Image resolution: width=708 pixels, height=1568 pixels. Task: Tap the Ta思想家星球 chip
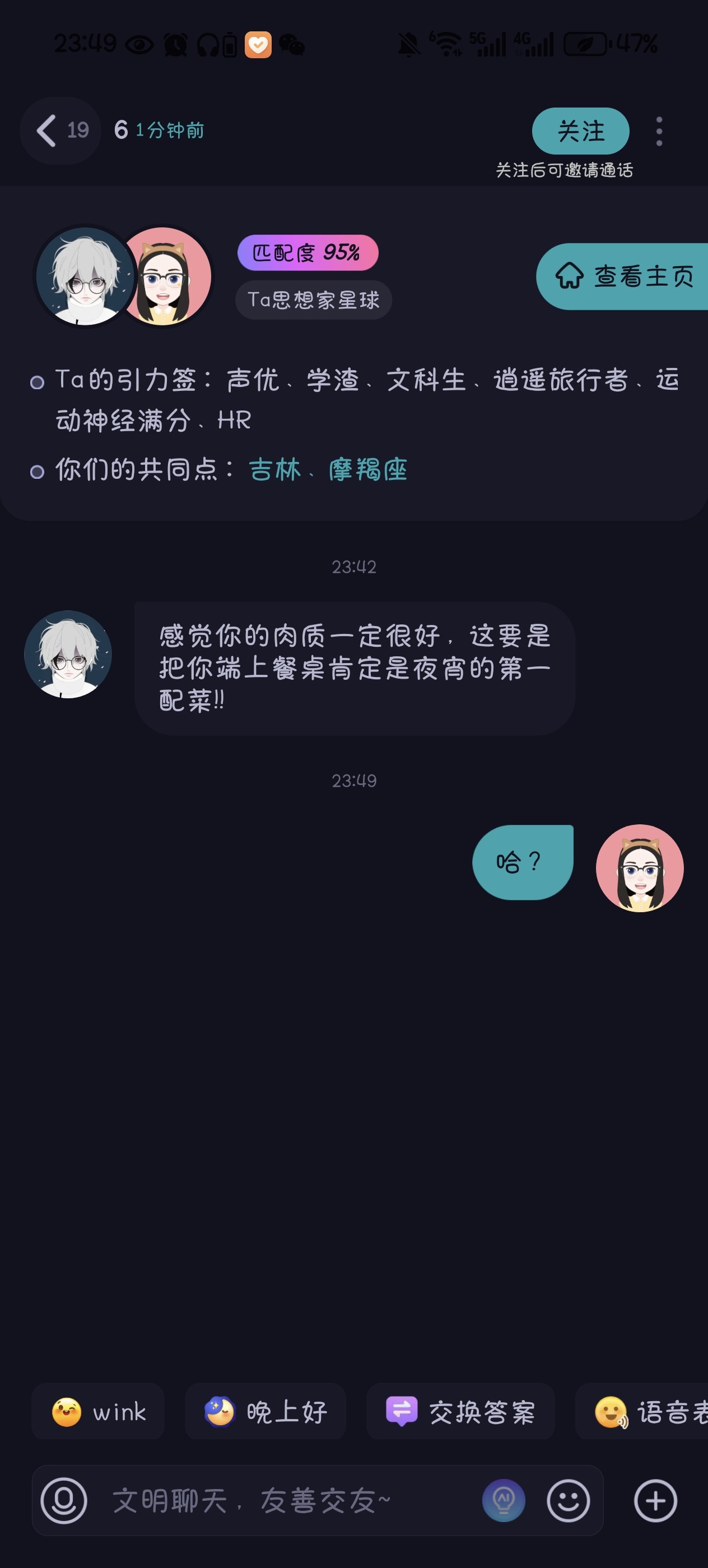click(313, 300)
